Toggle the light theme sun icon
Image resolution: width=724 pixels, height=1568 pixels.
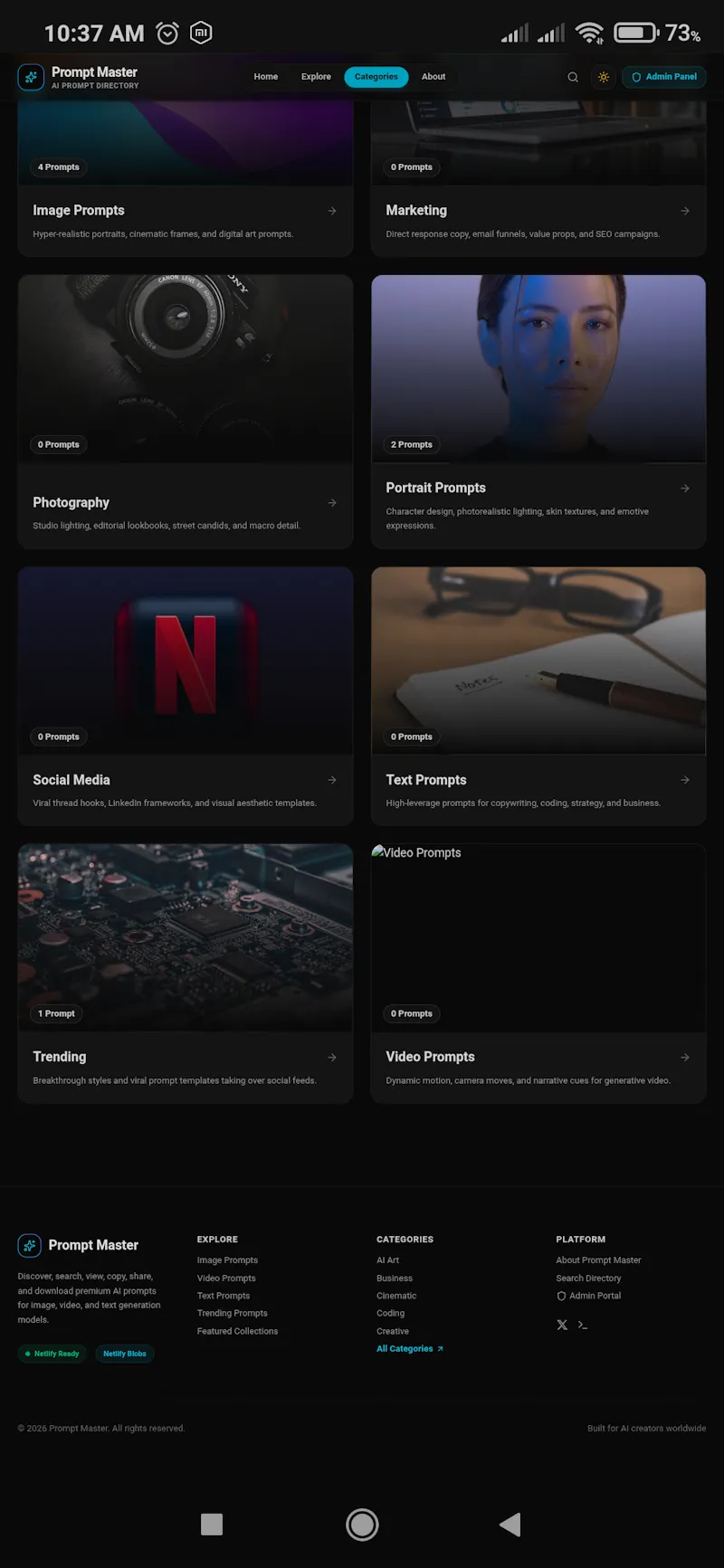click(604, 77)
